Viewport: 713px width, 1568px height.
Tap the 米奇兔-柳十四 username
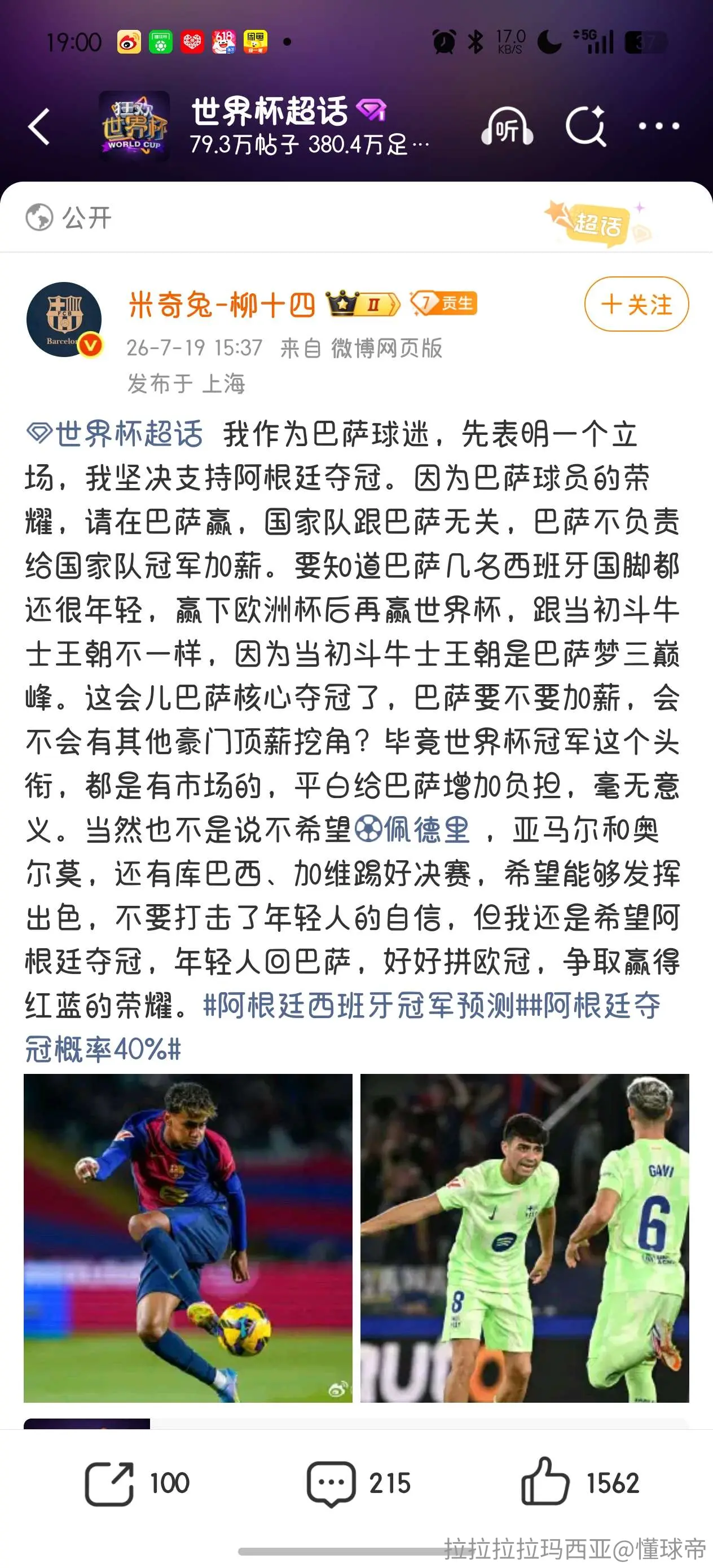point(222,305)
